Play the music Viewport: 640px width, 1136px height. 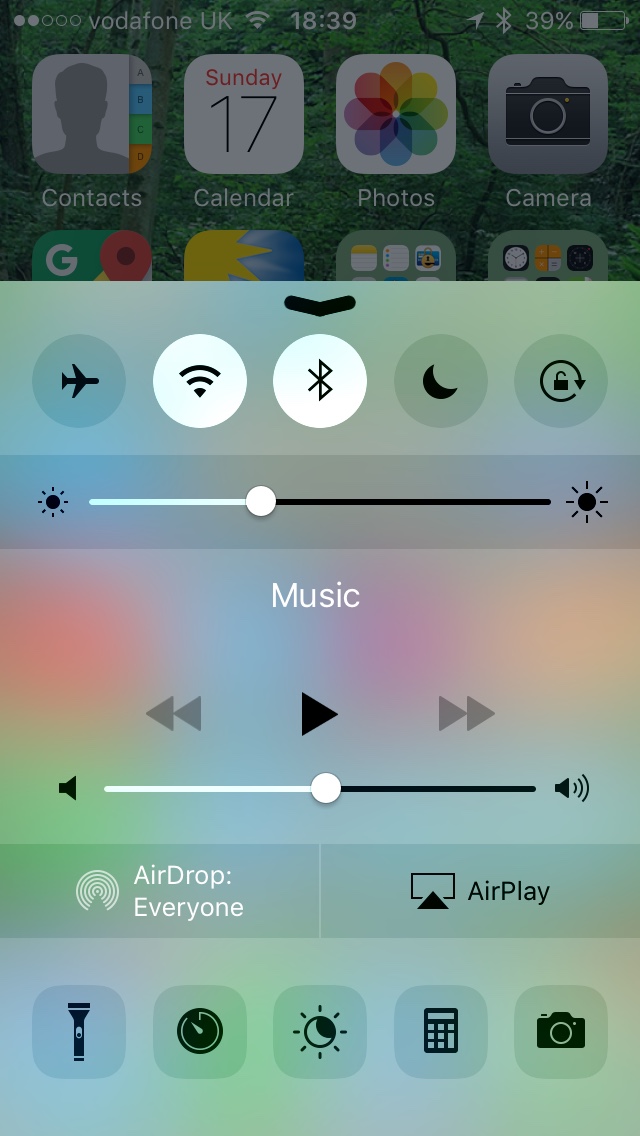coord(320,714)
